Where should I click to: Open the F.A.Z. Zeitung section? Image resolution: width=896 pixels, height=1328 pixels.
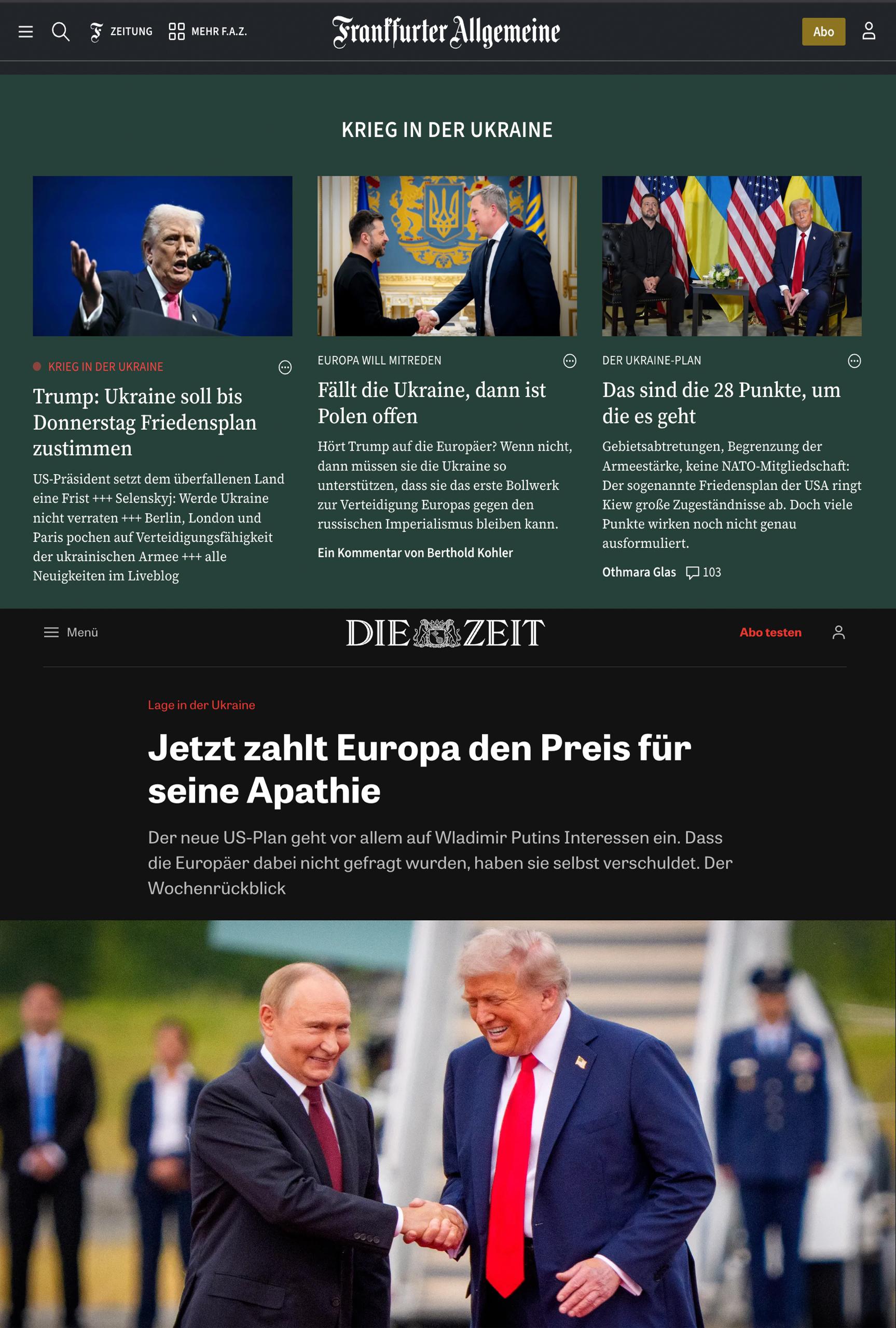122,32
